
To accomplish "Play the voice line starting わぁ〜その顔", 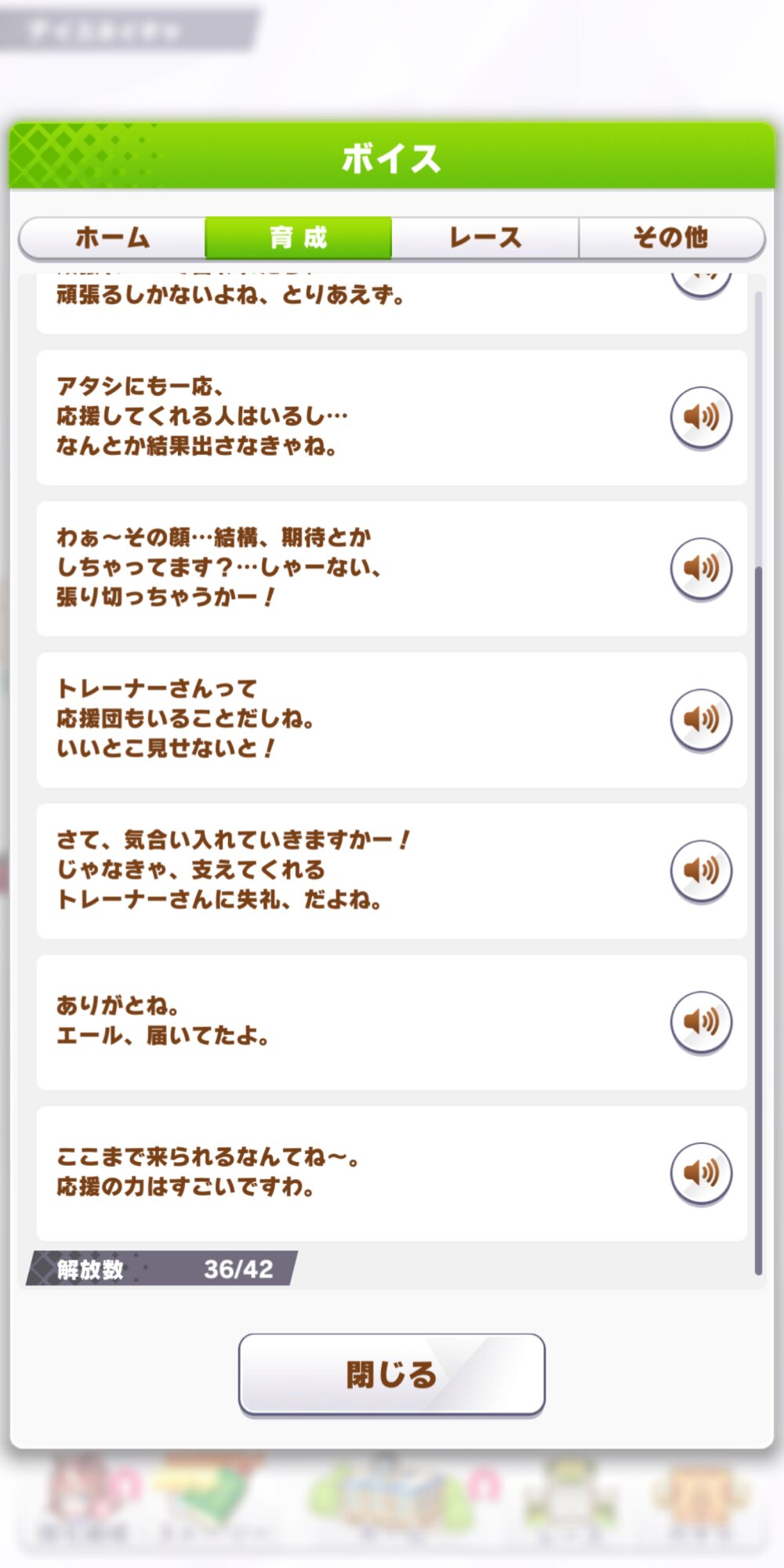I will pos(701,568).
